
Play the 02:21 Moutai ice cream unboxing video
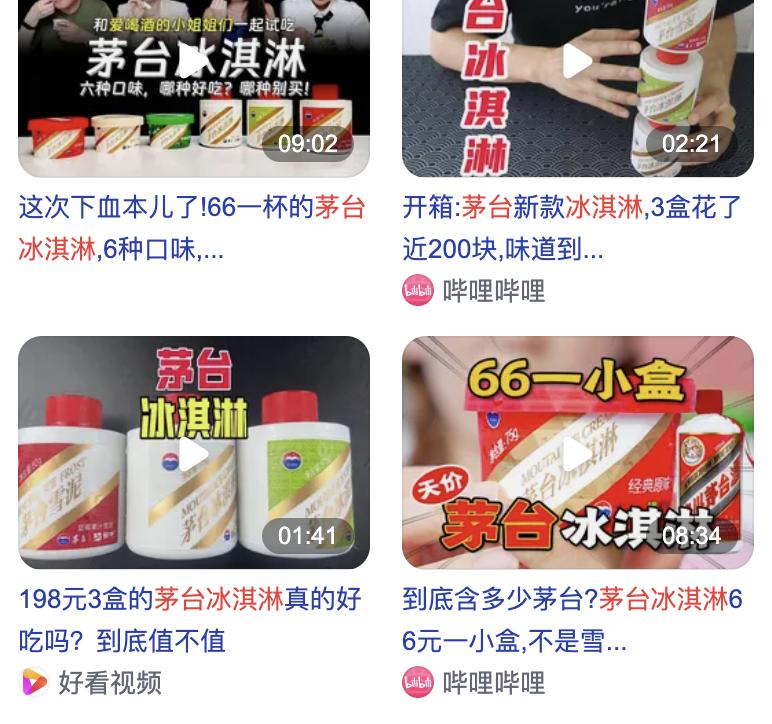577,62
